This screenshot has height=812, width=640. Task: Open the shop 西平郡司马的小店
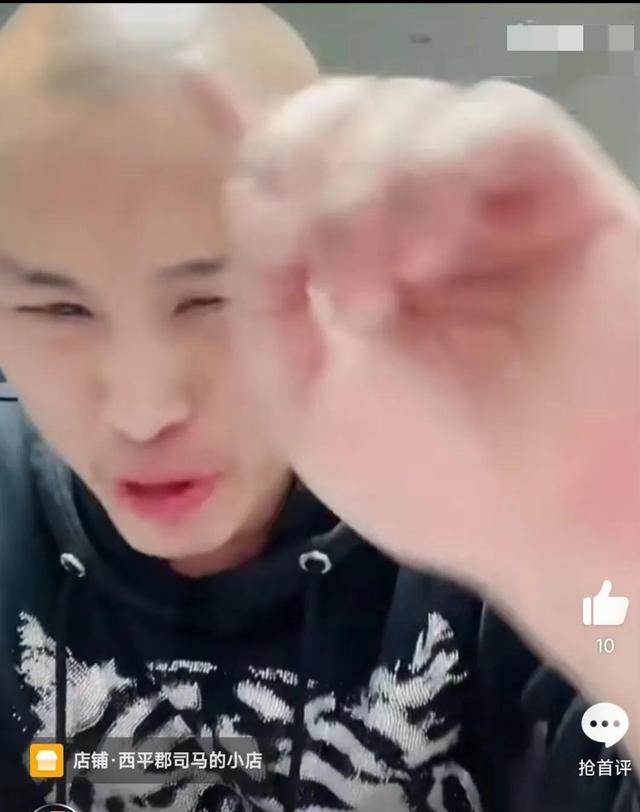pos(150,760)
